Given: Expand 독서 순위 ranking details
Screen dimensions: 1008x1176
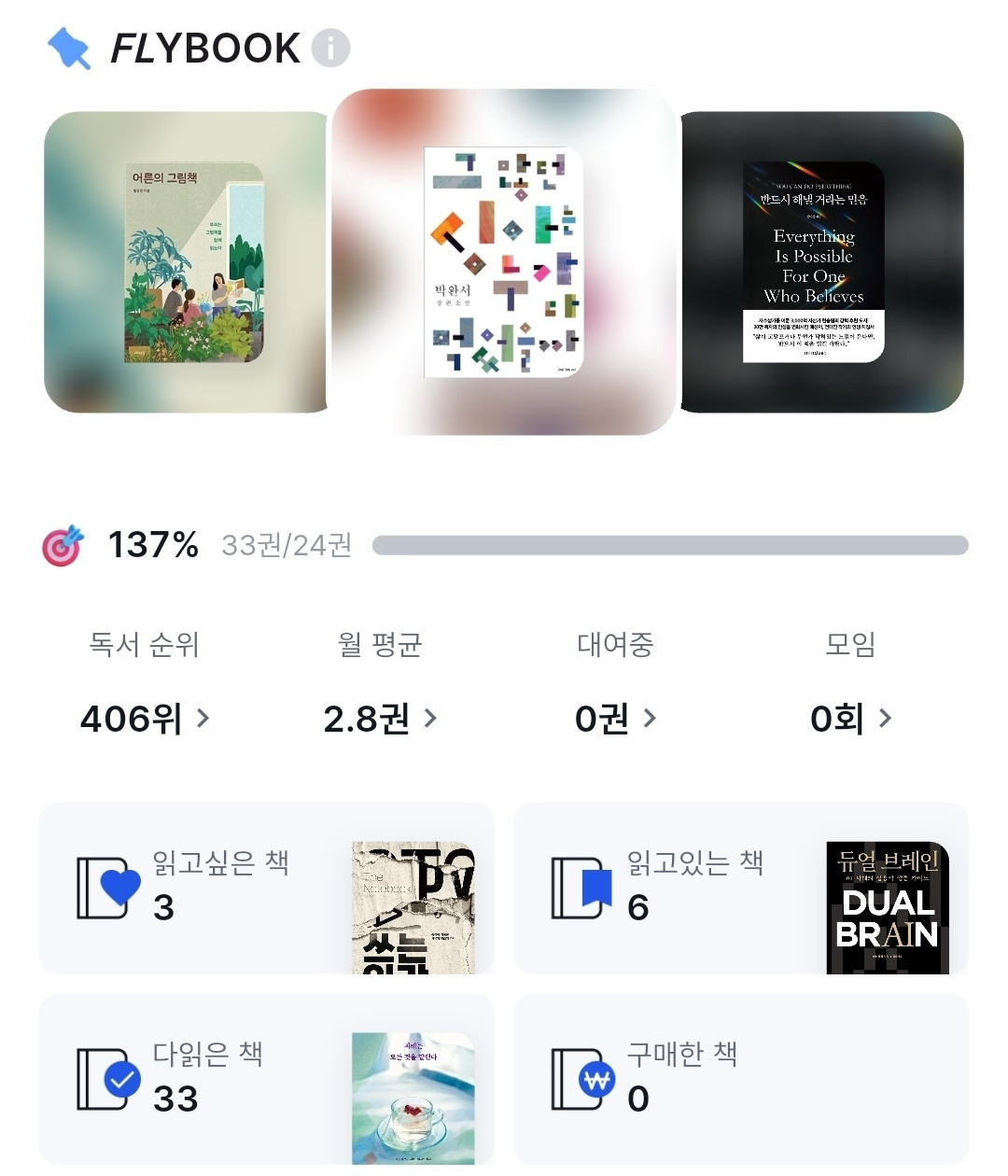Looking at the screenshot, I should pyautogui.click(x=203, y=718).
